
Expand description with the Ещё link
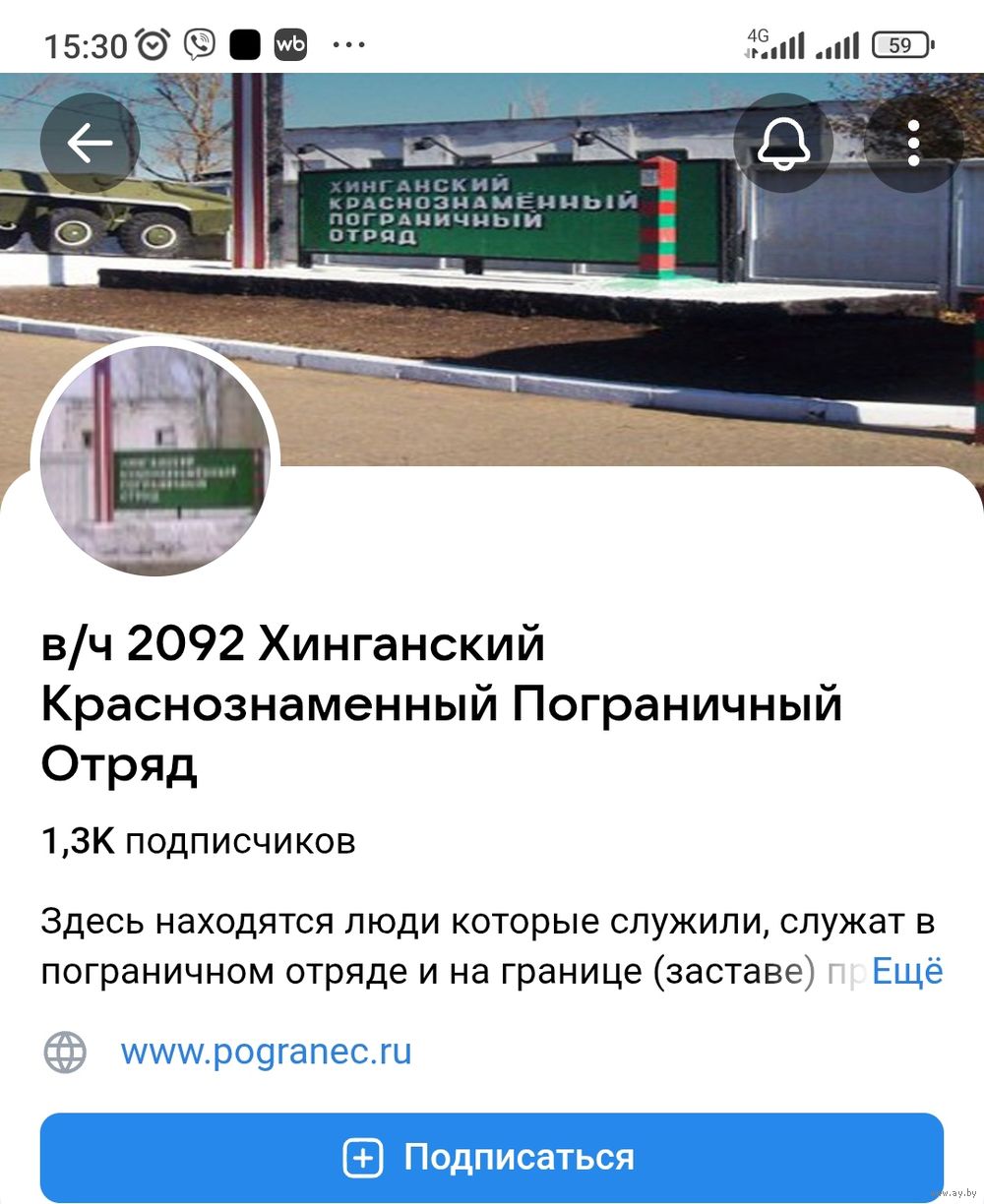[x=907, y=972]
